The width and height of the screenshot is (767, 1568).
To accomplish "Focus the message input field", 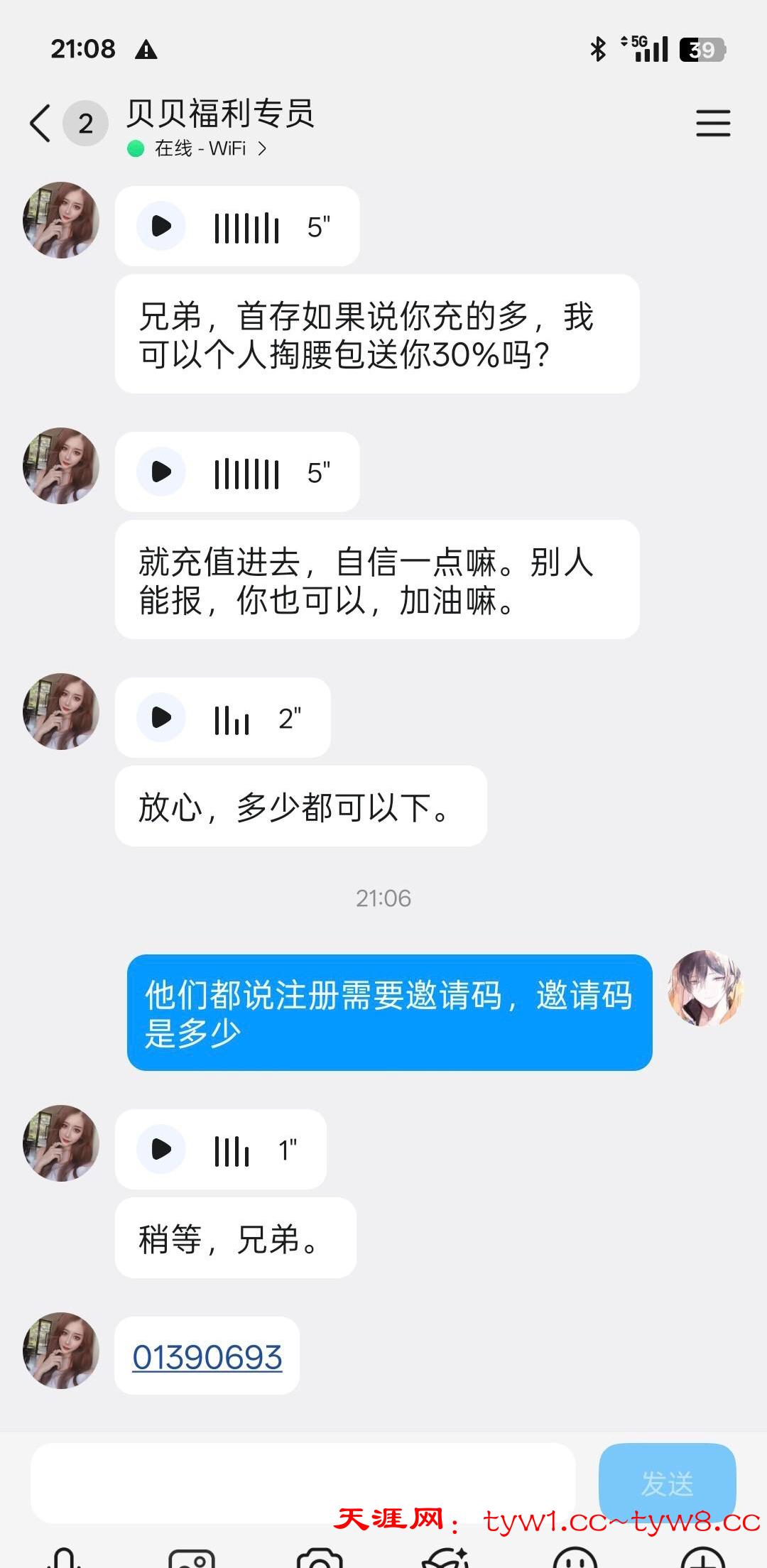I will (x=303, y=1483).
